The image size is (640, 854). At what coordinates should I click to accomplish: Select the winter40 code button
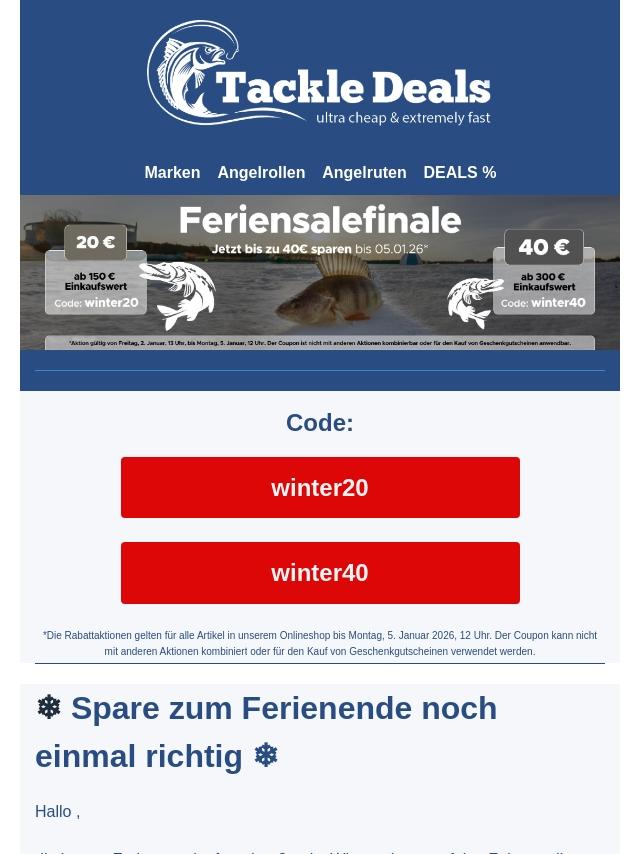pos(320,572)
